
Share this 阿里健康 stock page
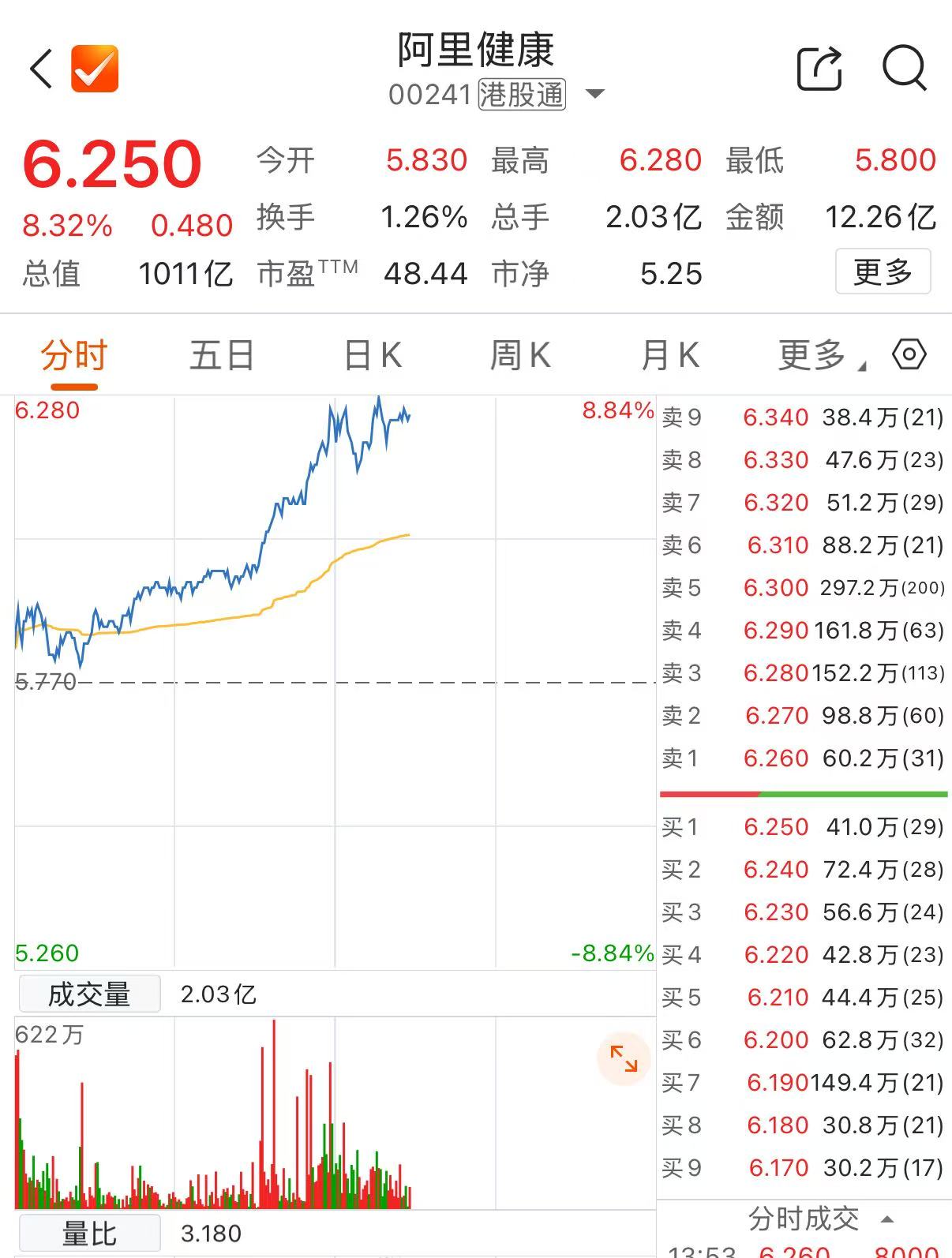point(819,69)
